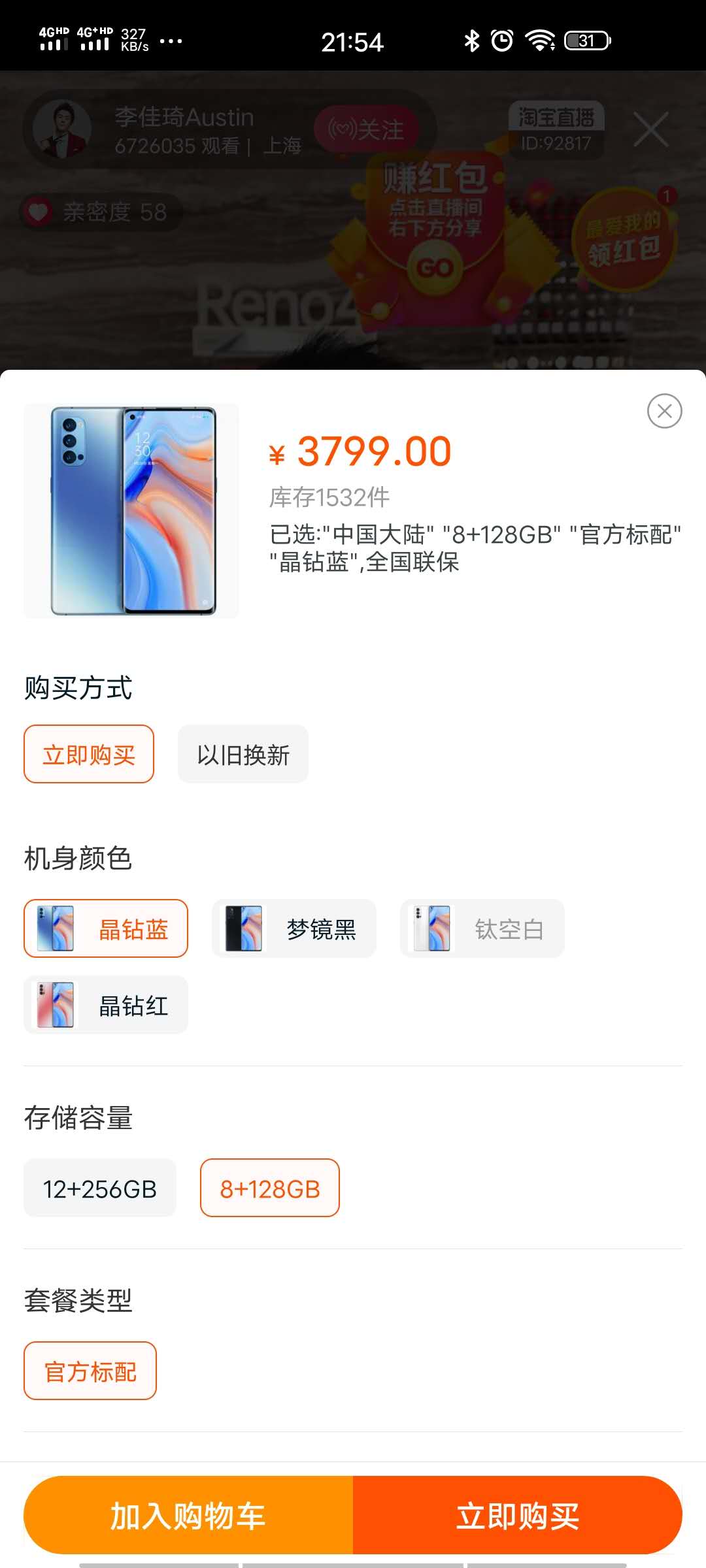706x1568 pixels.
Task: Select 以旧换新 purchase method
Action: pos(243,753)
